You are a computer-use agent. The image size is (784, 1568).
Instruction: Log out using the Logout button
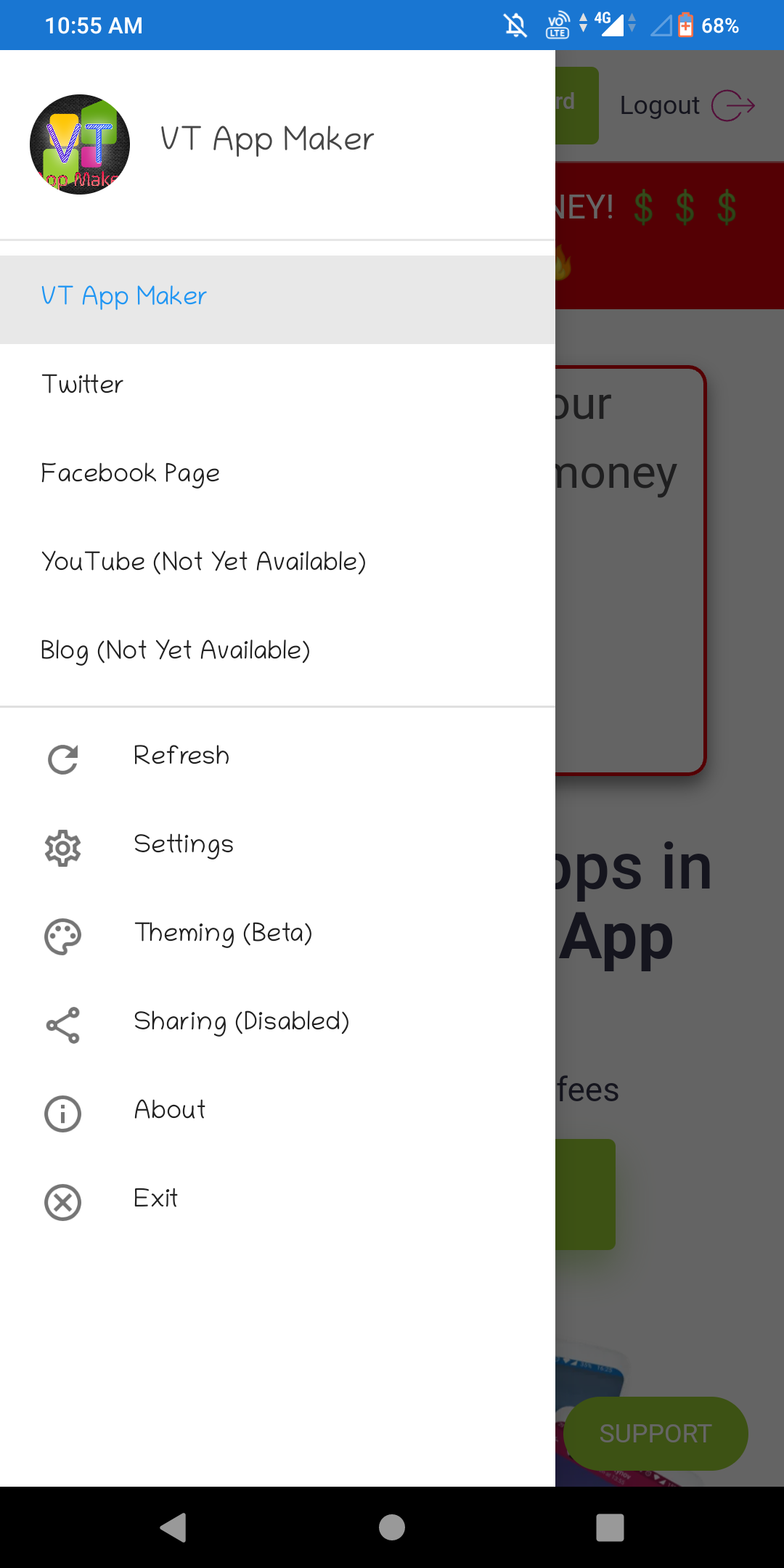tap(686, 106)
